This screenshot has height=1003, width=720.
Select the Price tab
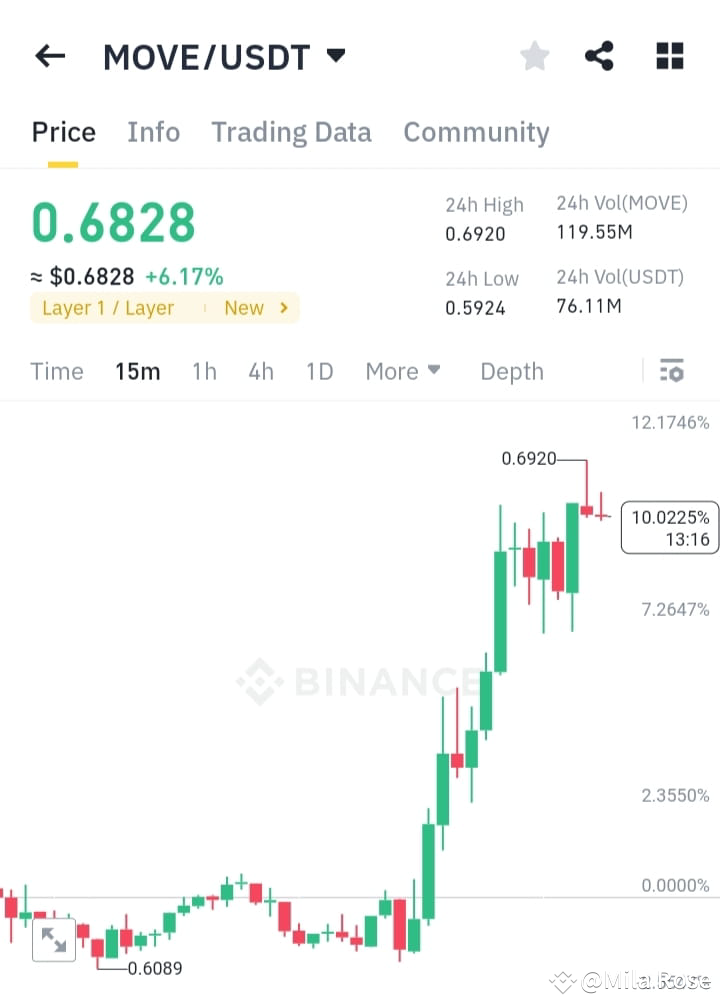click(63, 132)
